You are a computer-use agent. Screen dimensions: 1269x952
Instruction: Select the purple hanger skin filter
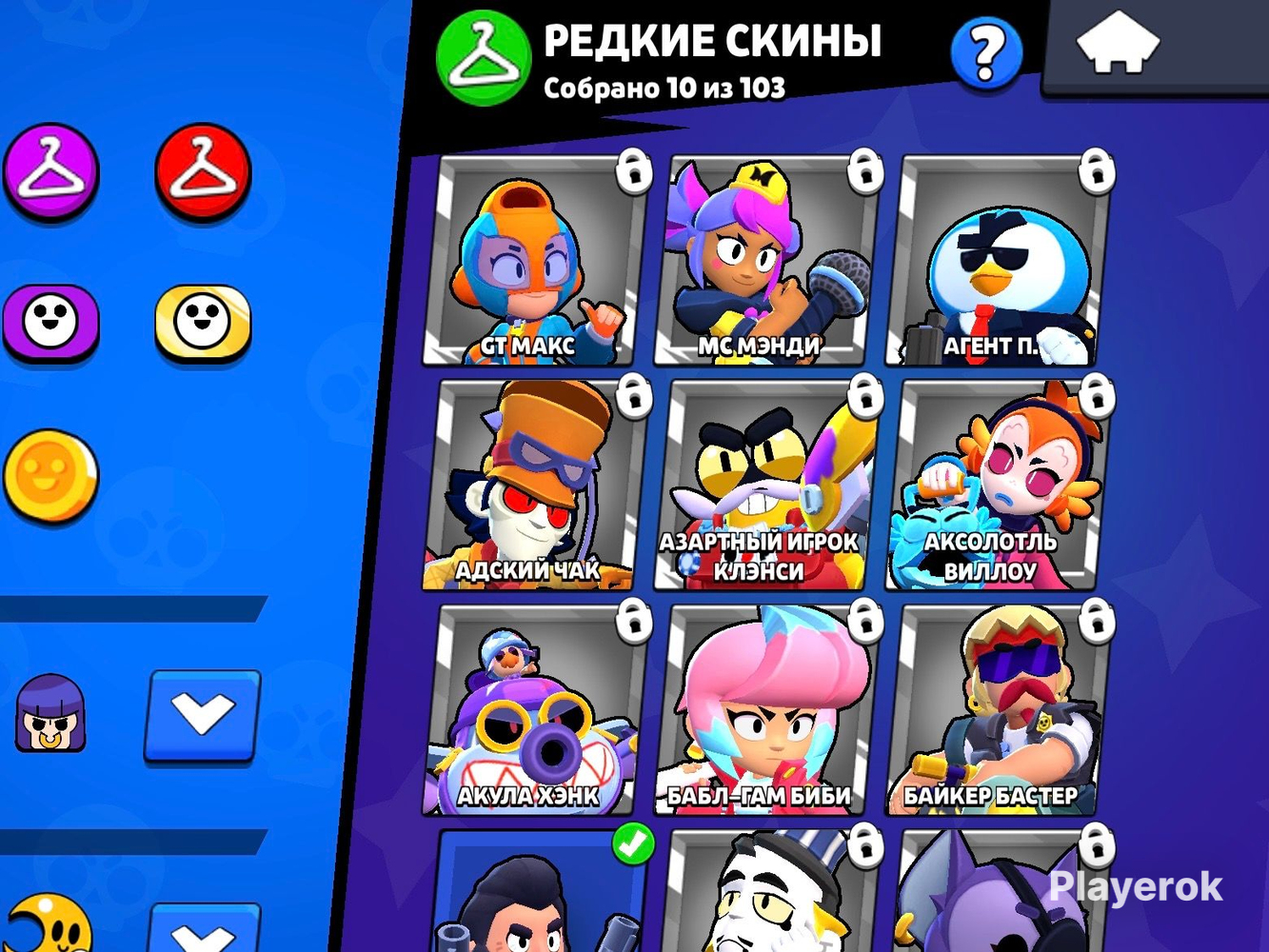tap(51, 171)
